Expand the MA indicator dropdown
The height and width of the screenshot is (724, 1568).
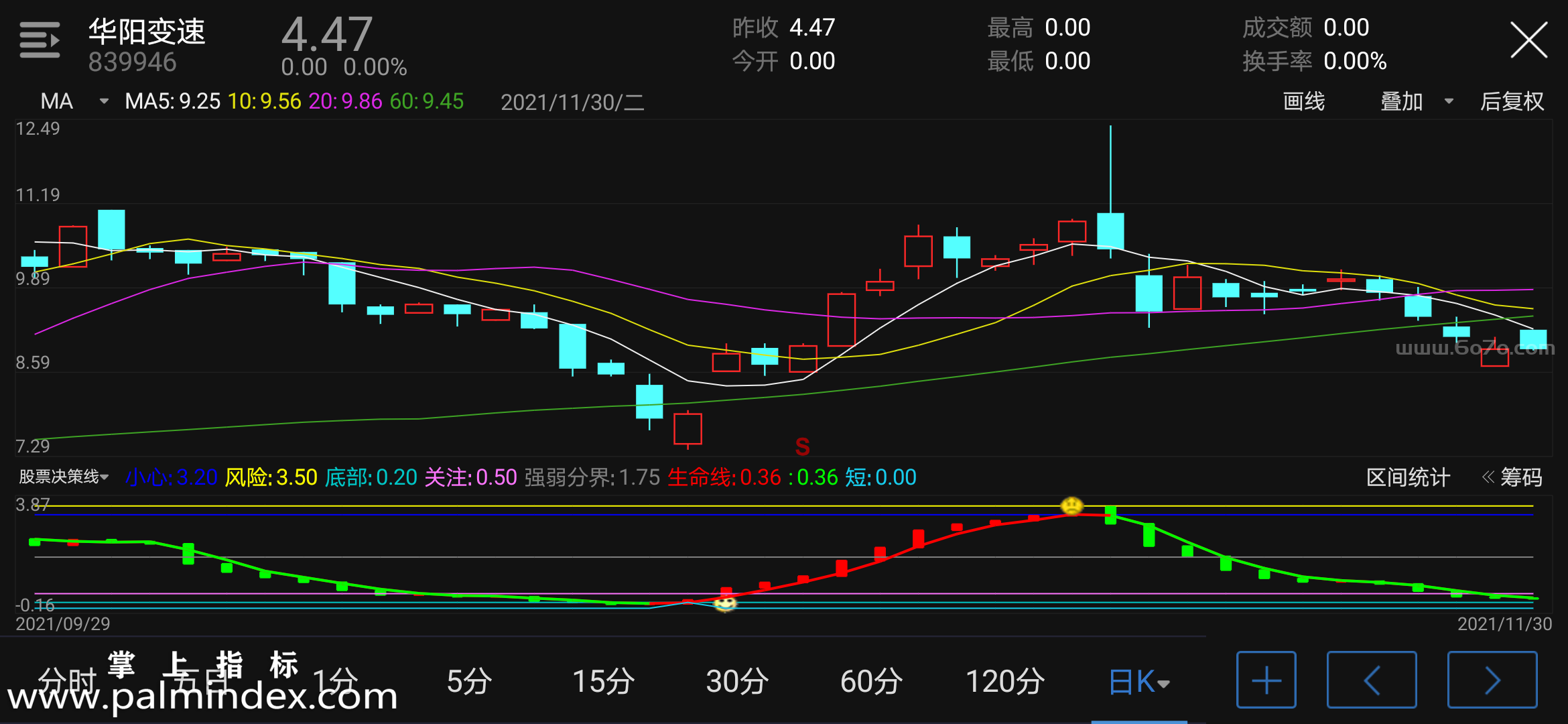pos(103,101)
